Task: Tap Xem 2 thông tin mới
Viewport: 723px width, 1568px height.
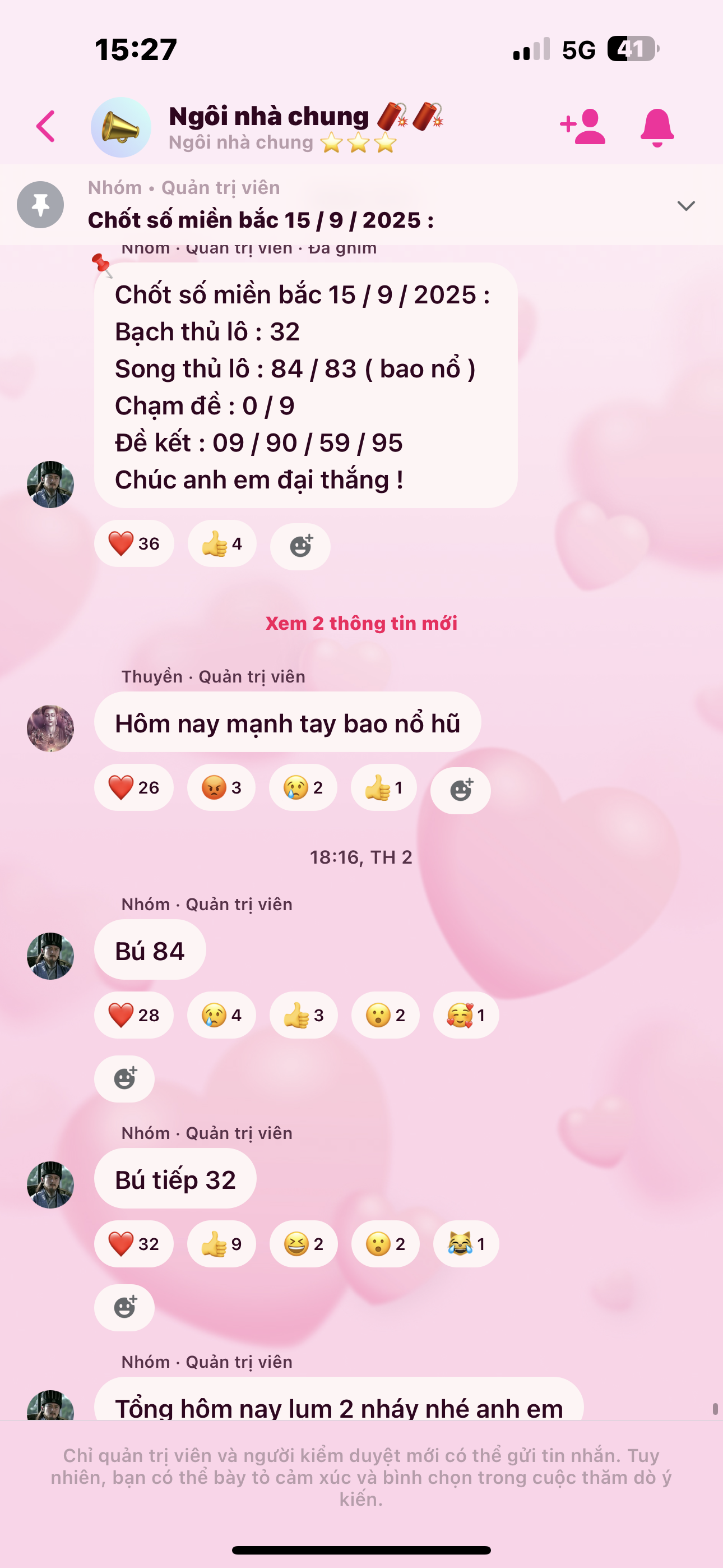Action: pyautogui.click(x=361, y=622)
